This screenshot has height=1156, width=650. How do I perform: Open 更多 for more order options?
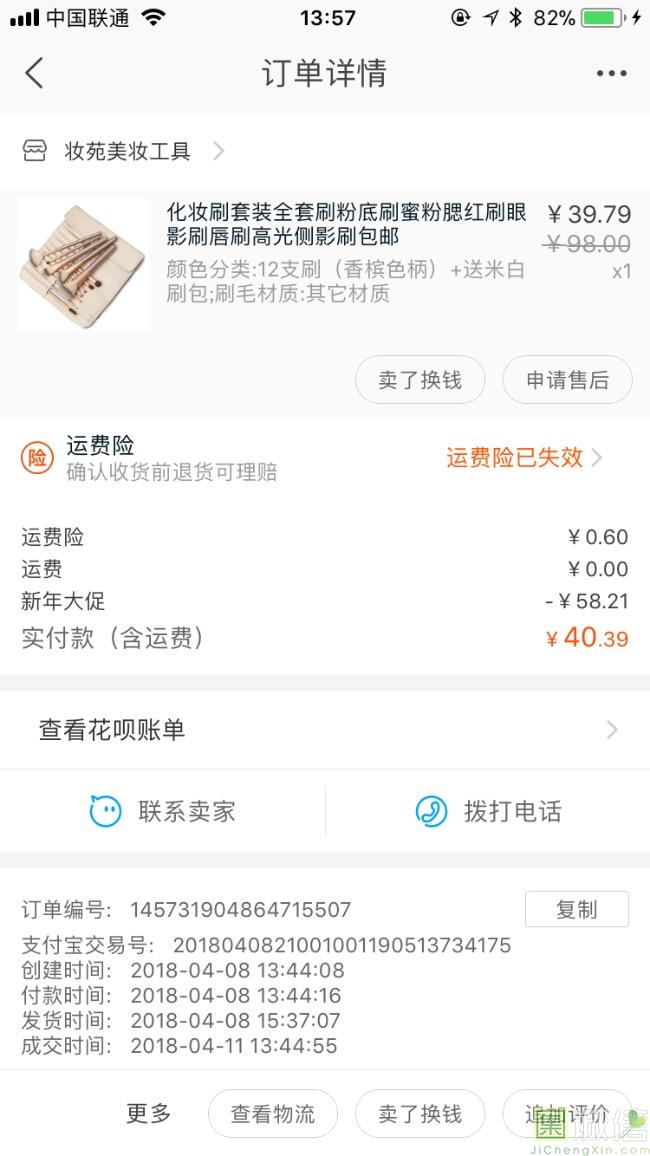[148, 1114]
